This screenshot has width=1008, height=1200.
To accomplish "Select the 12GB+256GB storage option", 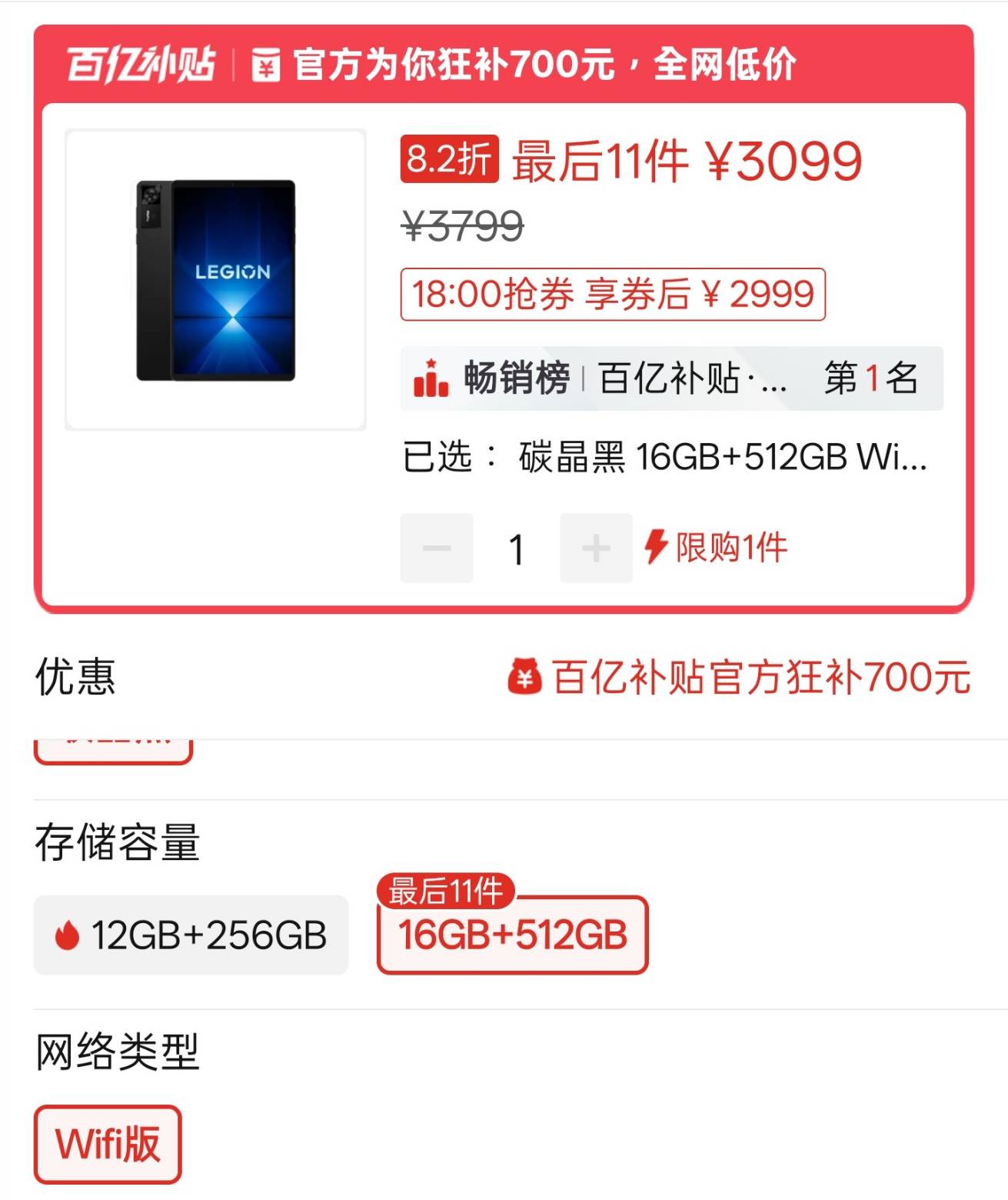I will coord(189,935).
